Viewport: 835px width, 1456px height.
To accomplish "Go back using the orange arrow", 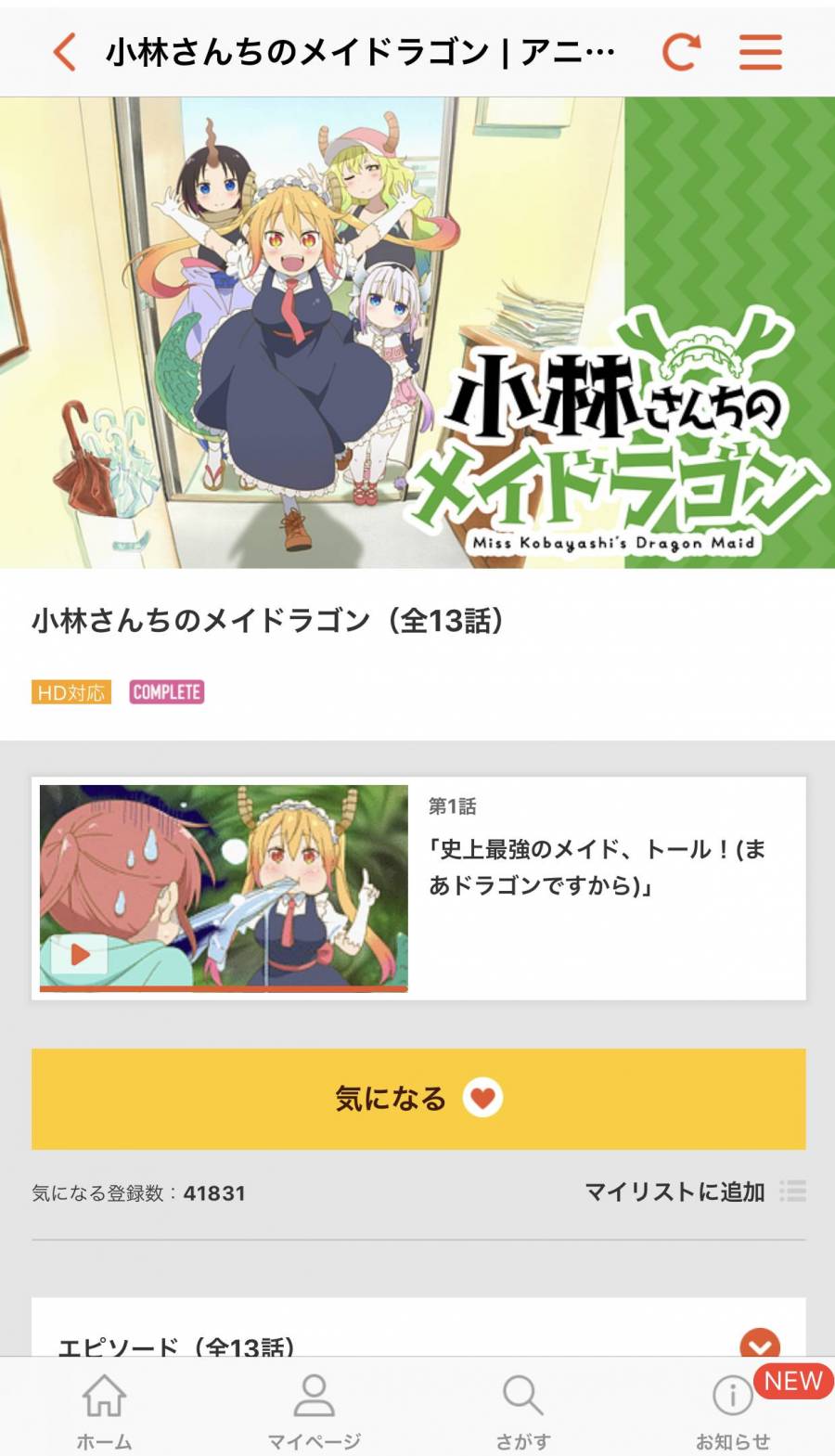I will [x=65, y=52].
